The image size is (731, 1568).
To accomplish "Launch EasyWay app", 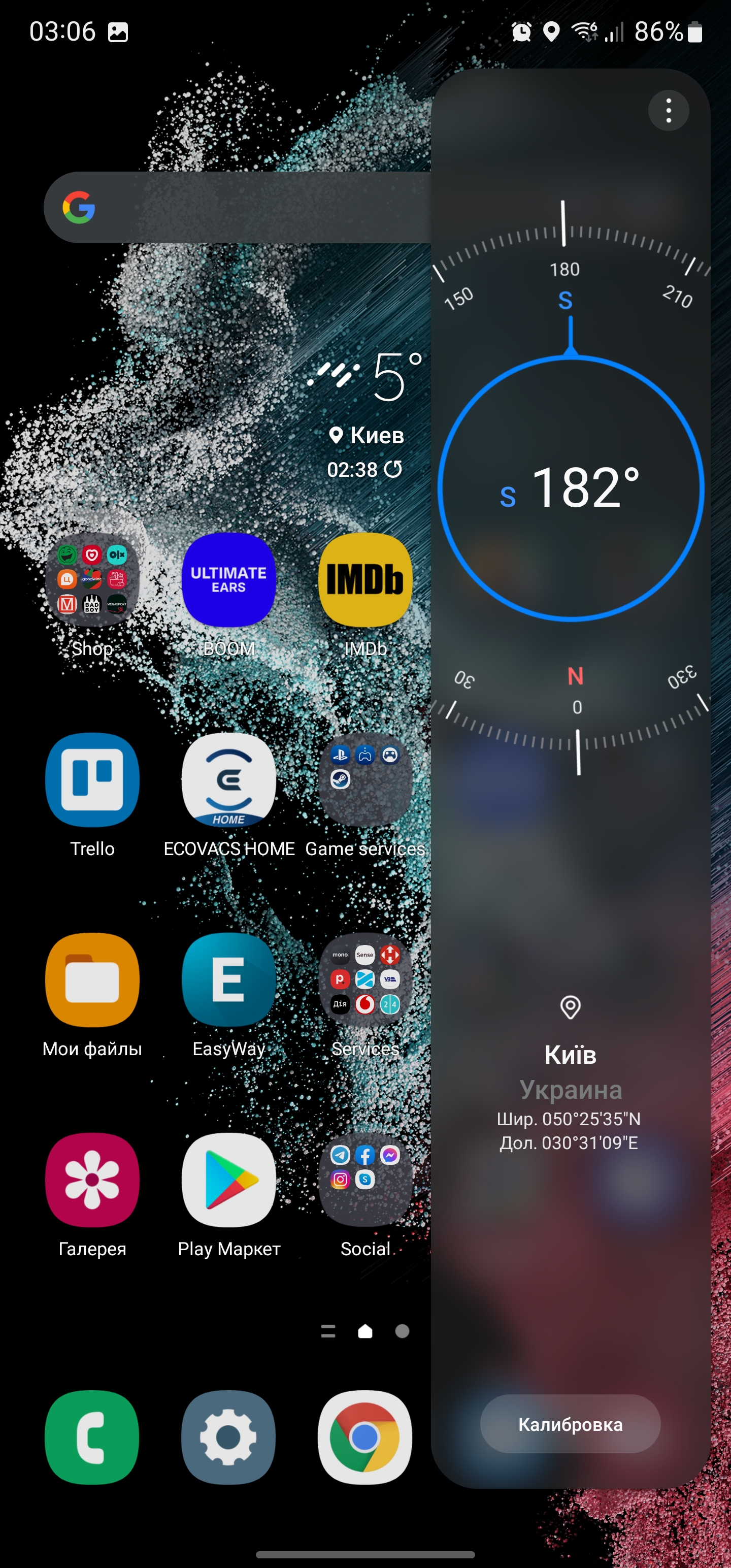I will [x=229, y=980].
